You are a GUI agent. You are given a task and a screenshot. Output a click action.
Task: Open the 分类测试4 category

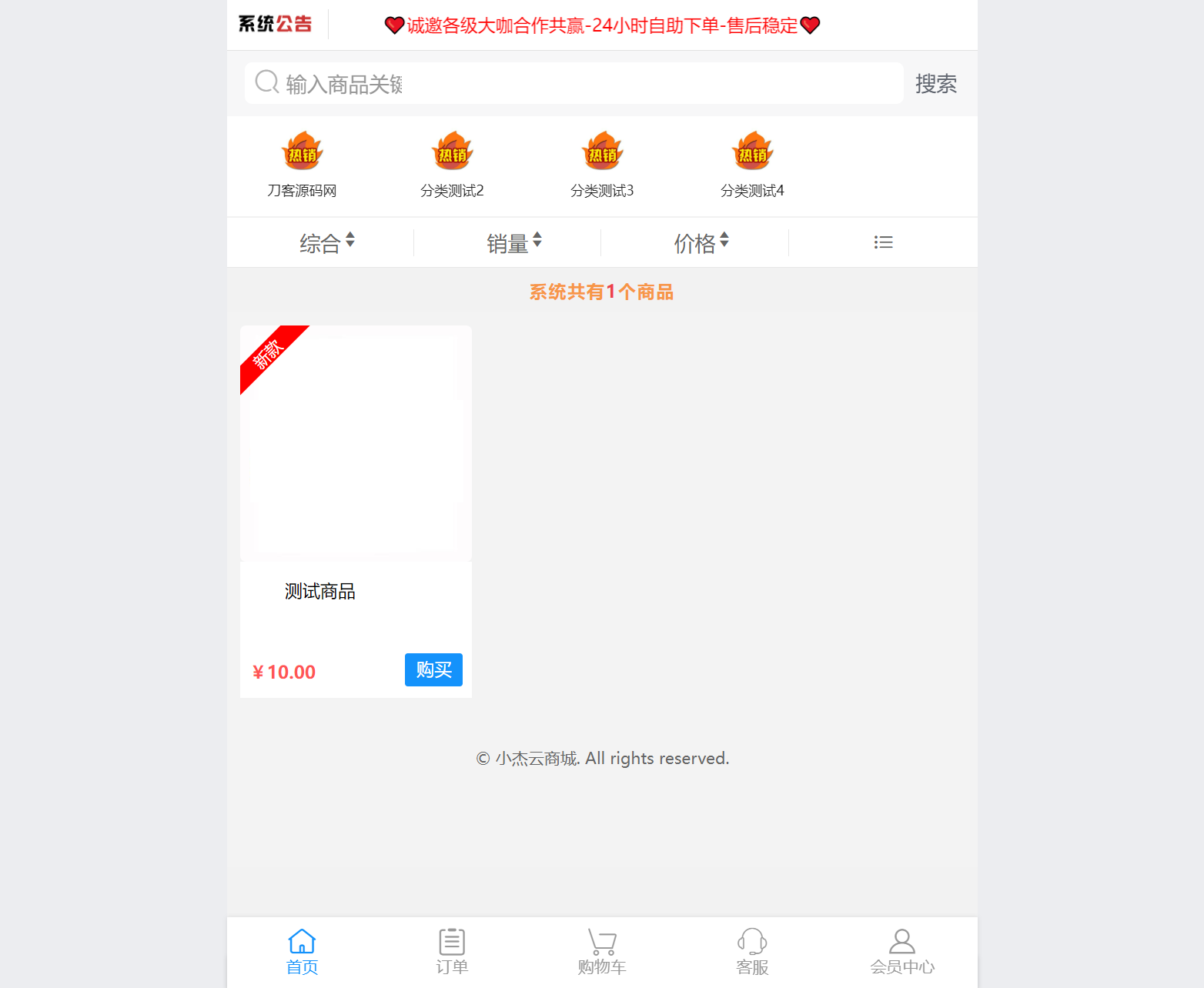tap(752, 165)
